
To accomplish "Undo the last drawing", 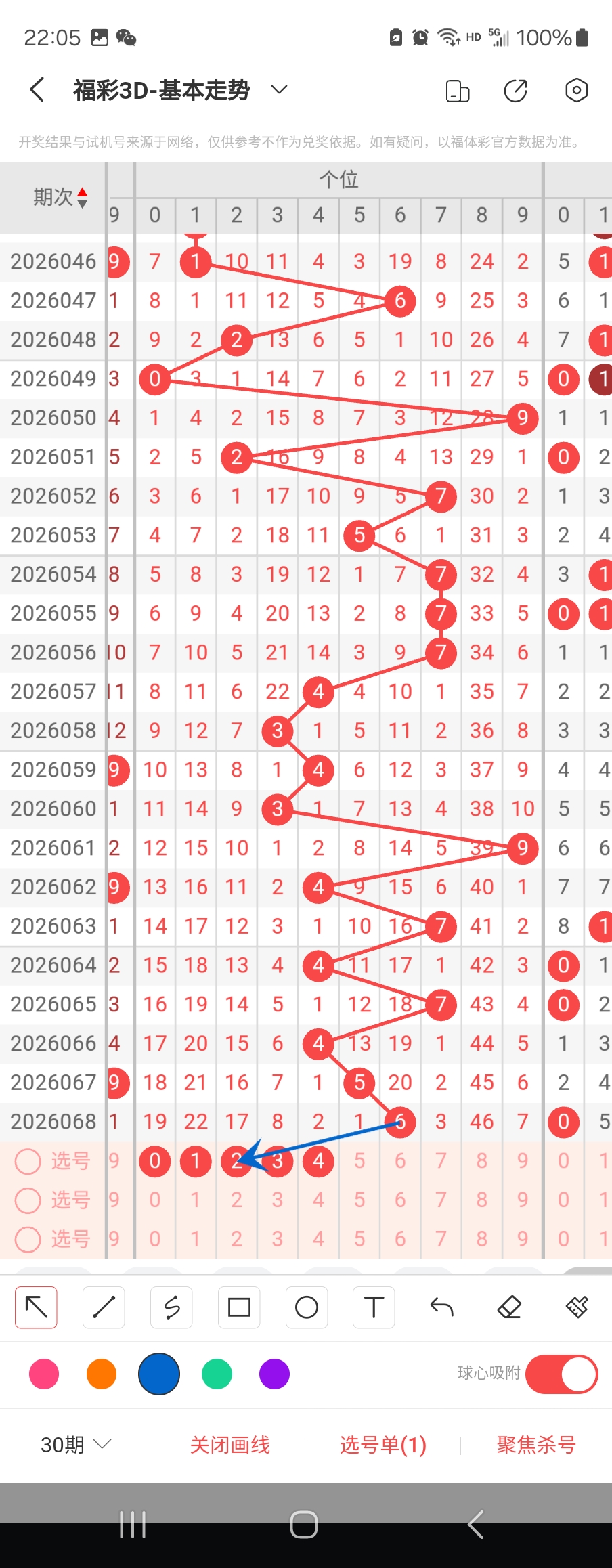I will tap(441, 1307).
